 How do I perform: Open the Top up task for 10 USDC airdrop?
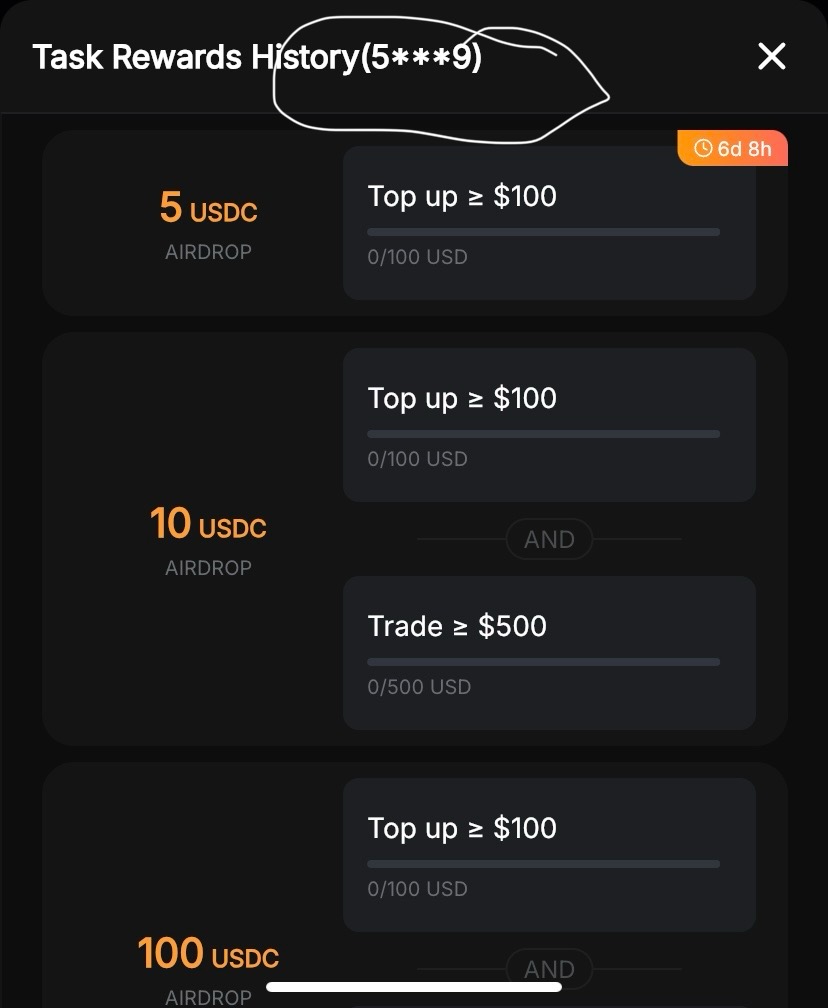[548, 425]
